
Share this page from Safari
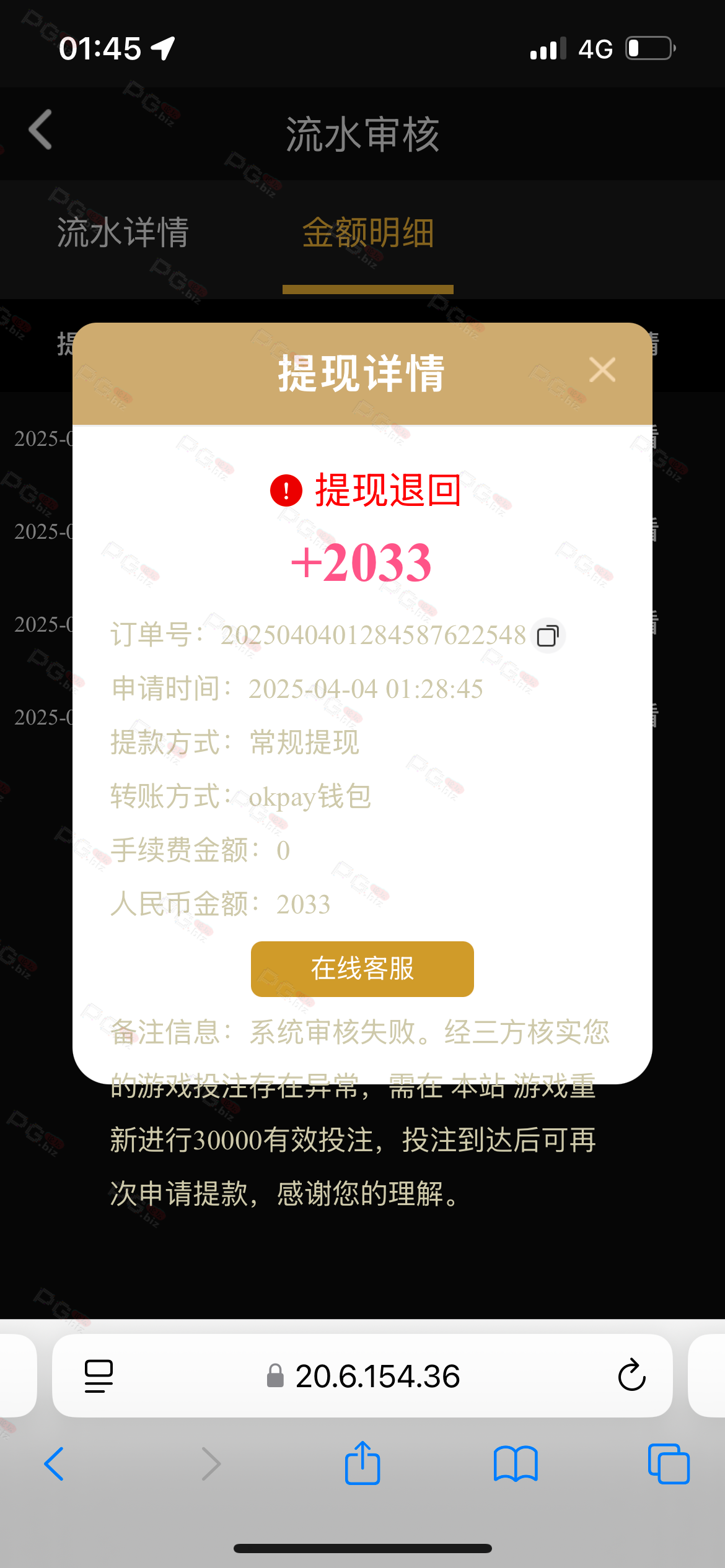pyautogui.click(x=362, y=1463)
